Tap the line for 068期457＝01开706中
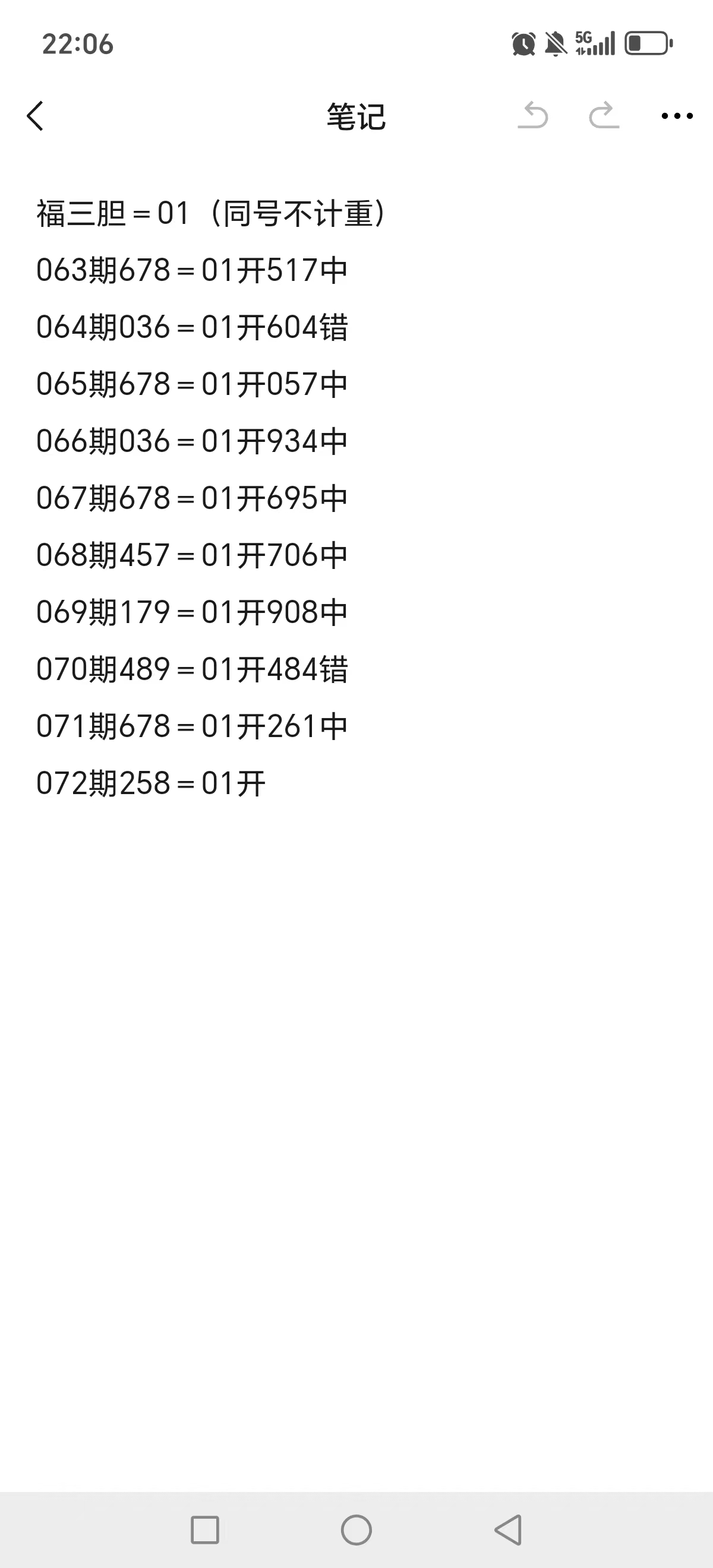The height and width of the screenshot is (1568, 713). (x=191, y=555)
